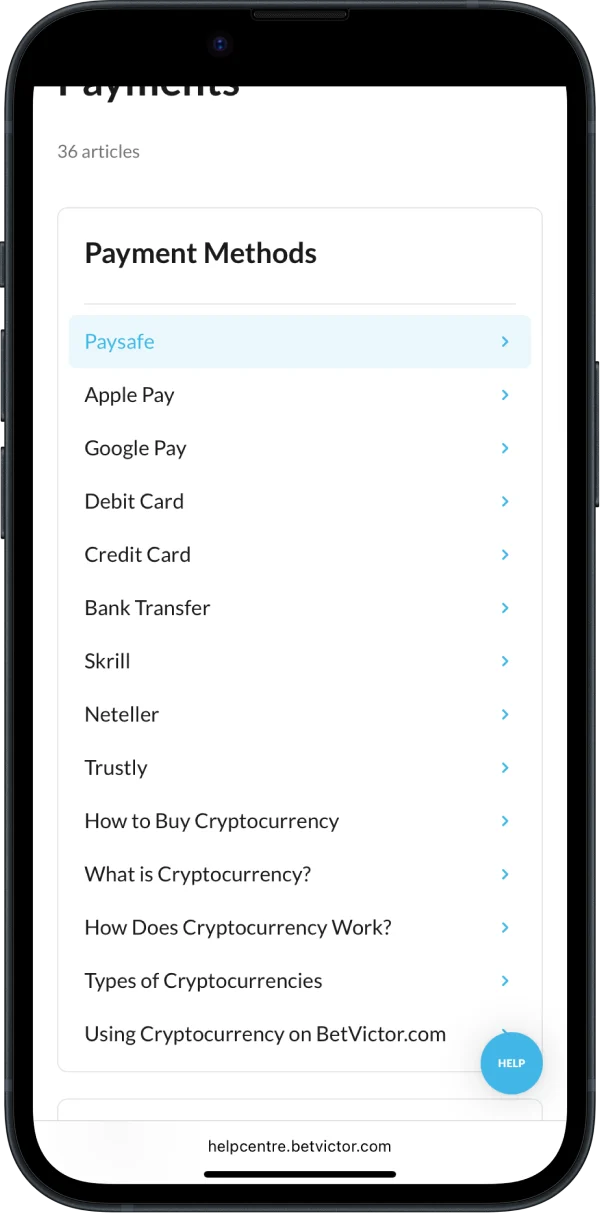Open the Apple Pay article
The width and height of the screenshot is (600, 1213).
click(x=129, y=395)
